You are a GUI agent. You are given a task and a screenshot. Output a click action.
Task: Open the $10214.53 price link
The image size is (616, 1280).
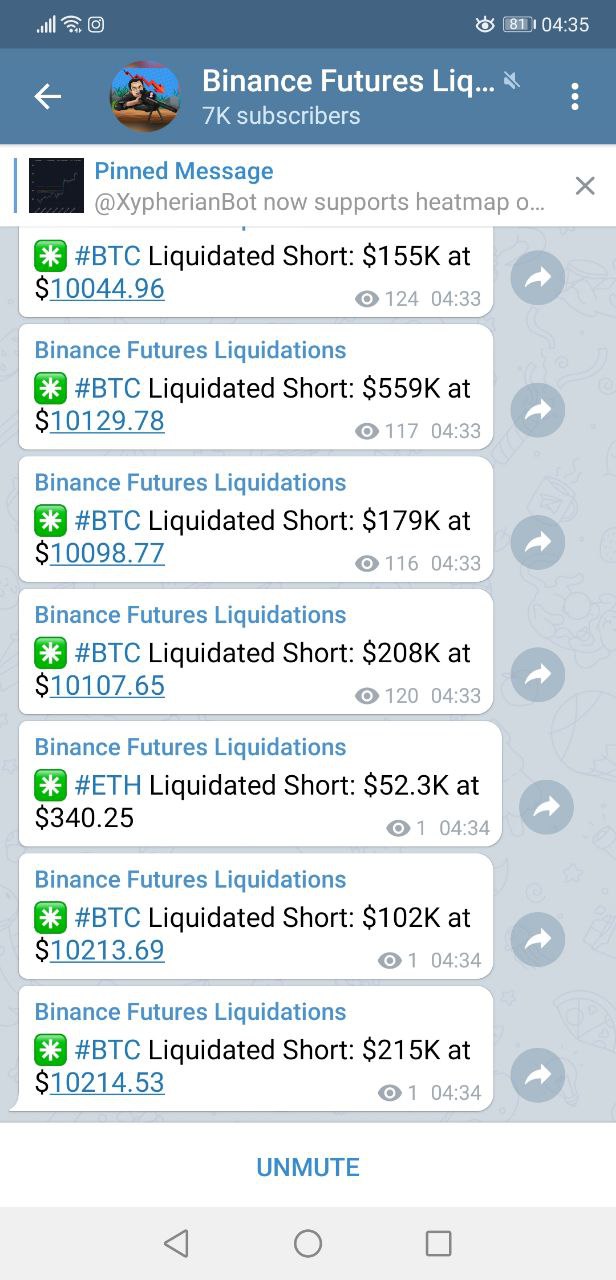coord(107,1082)
